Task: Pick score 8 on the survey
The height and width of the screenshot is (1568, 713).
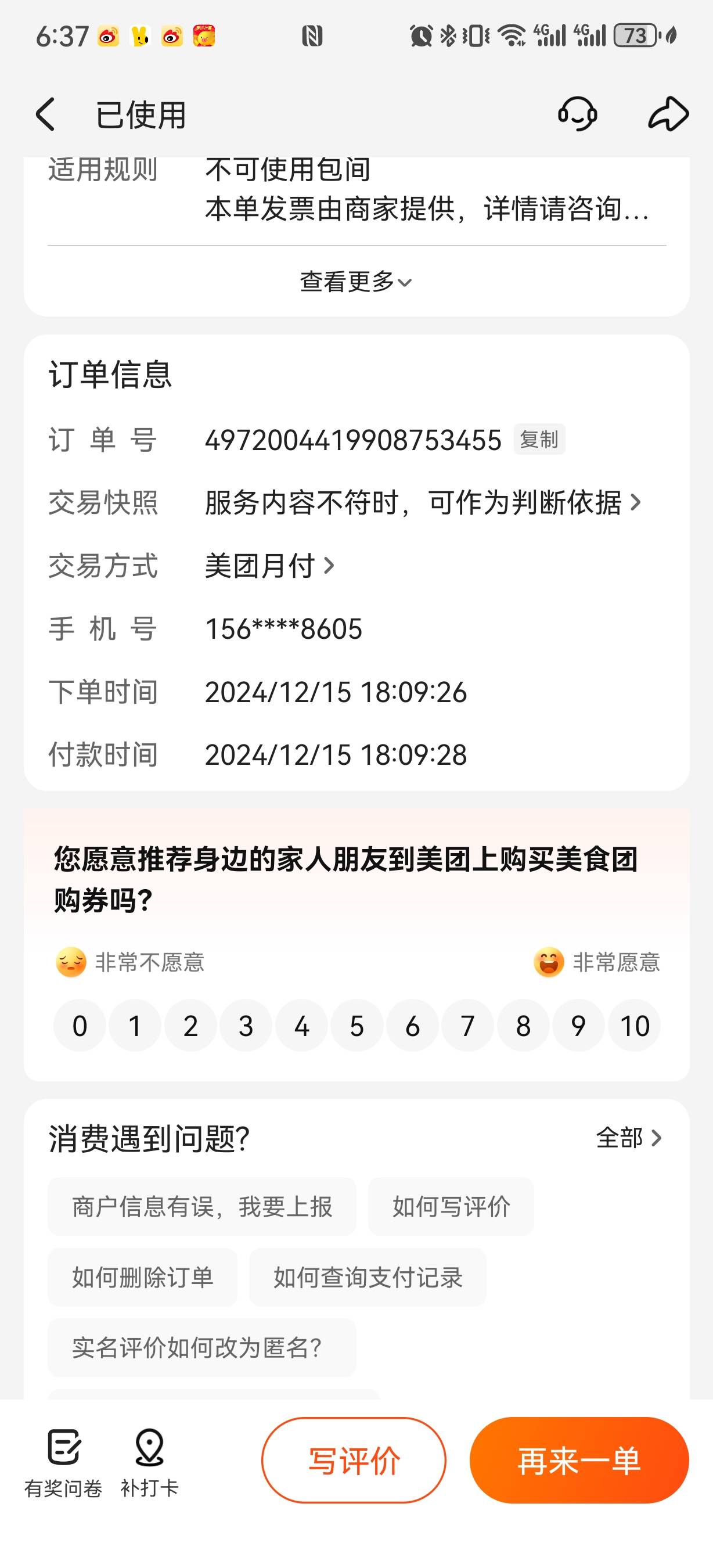Action: point(523,1026)
